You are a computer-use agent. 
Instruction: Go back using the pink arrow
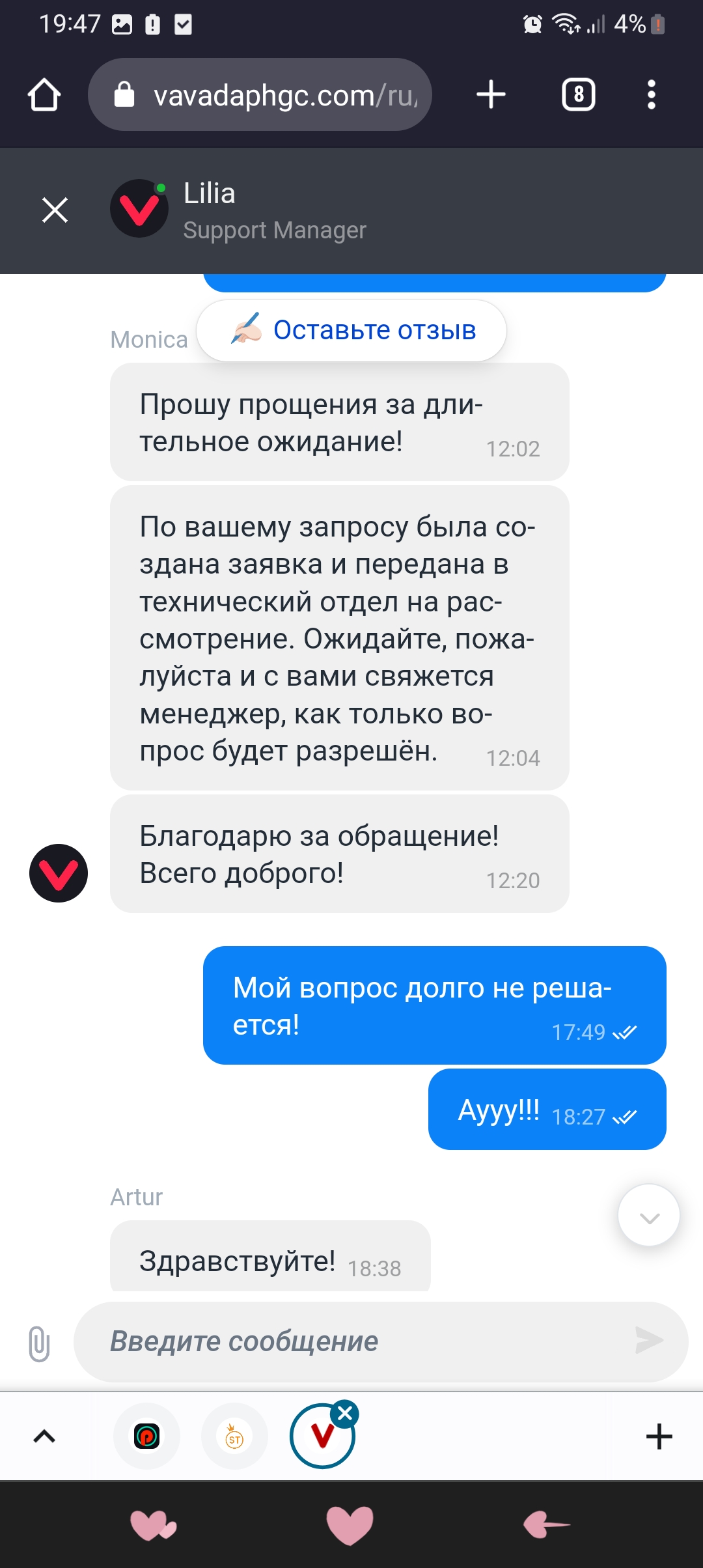point(547,1525)
